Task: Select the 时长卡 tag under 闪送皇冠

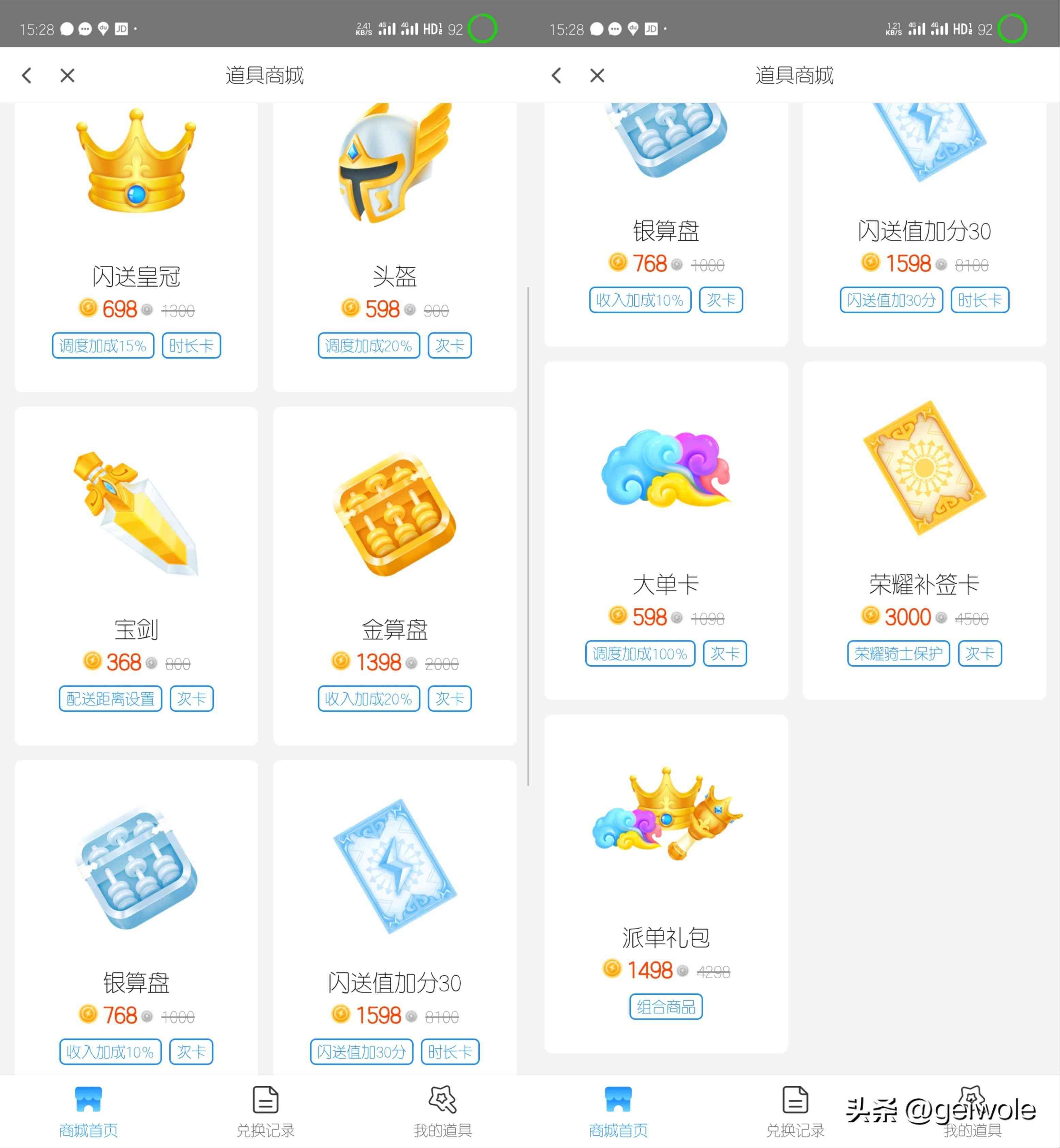Action: (x=191, y=345)
